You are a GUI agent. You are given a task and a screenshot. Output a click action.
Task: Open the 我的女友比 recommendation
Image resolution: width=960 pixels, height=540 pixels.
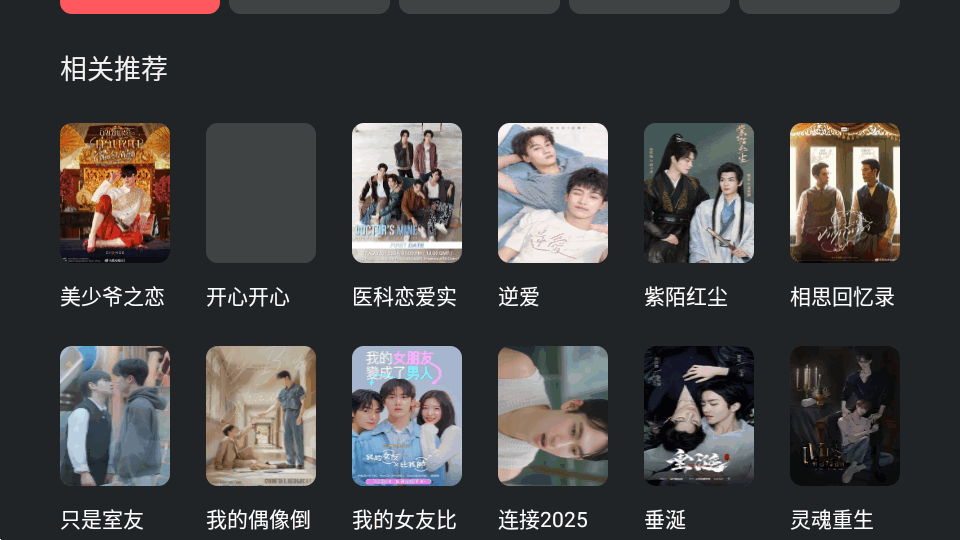[x=407, y=416]
